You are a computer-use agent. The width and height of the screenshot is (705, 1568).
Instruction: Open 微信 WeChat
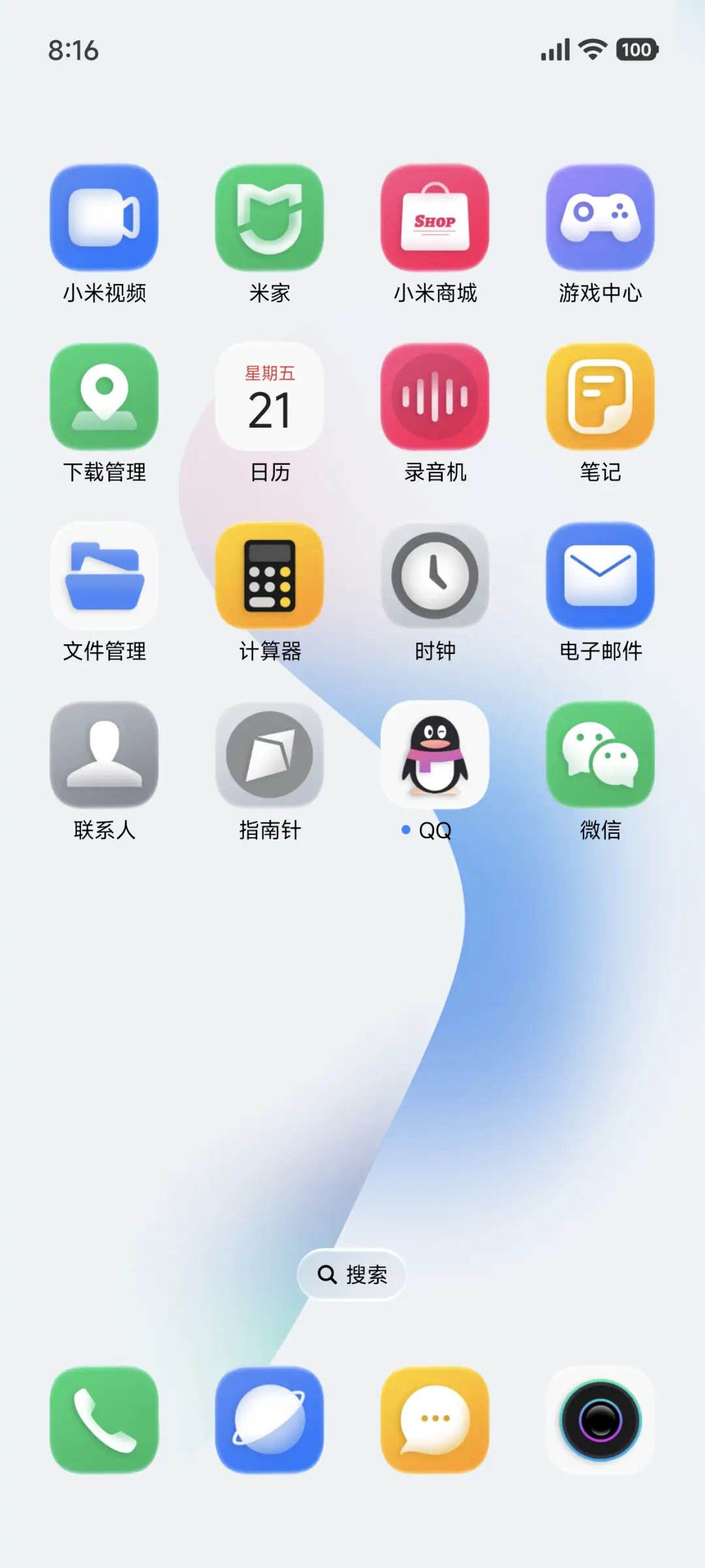pos(600,754)
